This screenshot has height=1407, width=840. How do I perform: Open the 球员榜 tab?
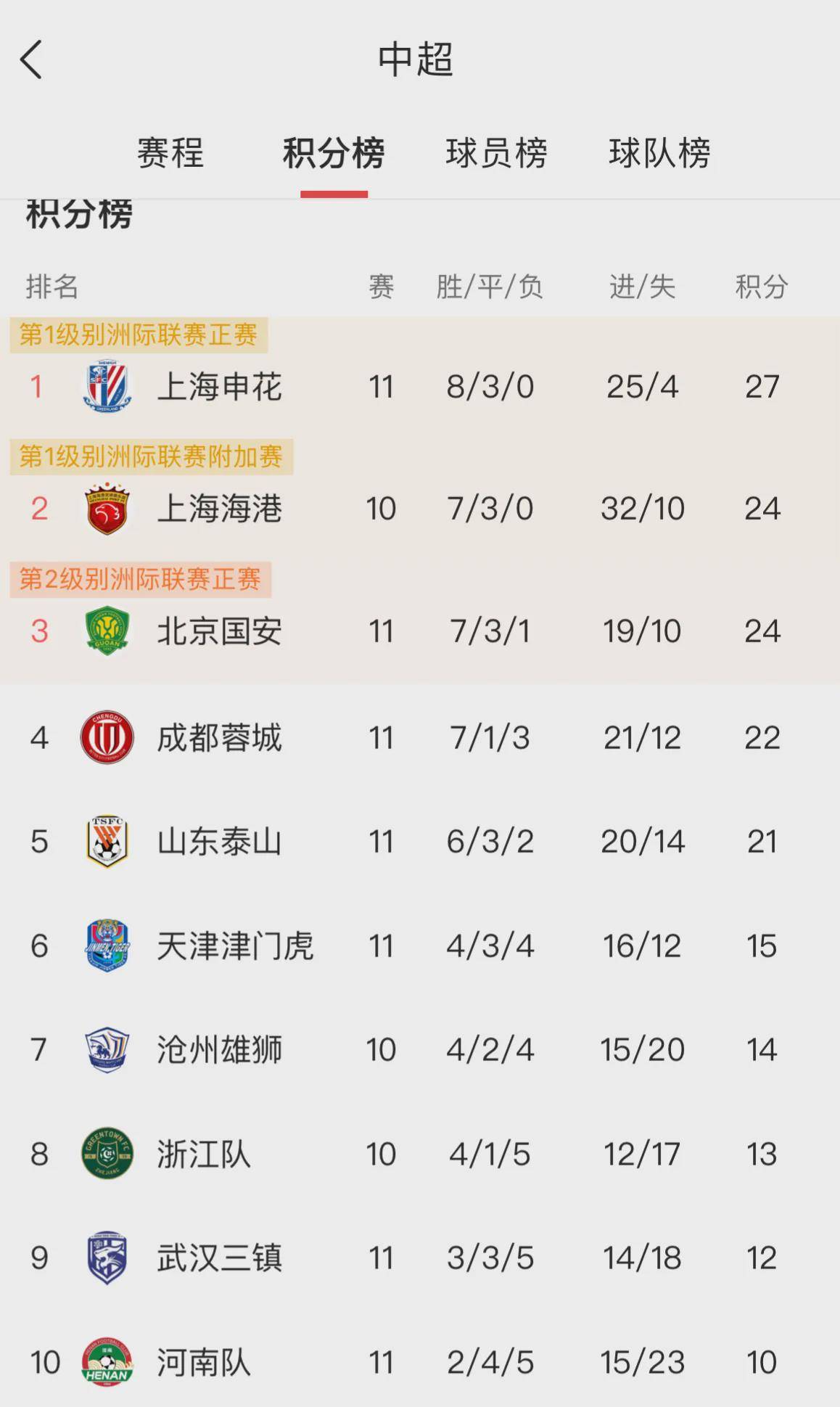[496, 153]
